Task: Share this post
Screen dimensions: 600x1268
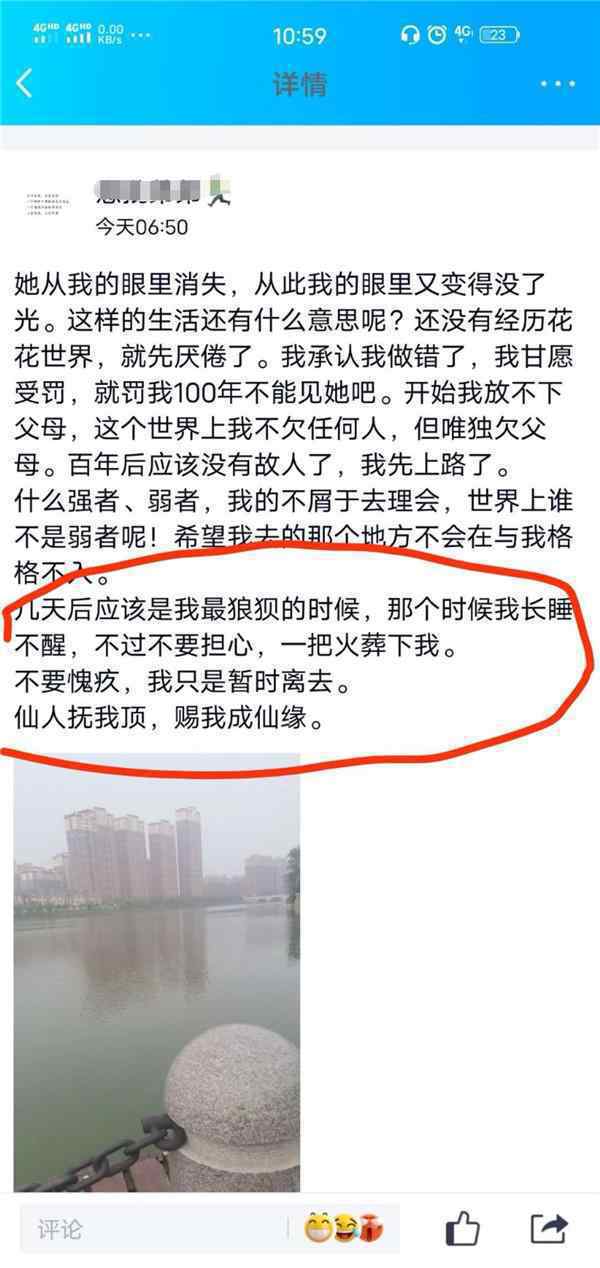Action: pyautogui.click(x=549, y=1229)
